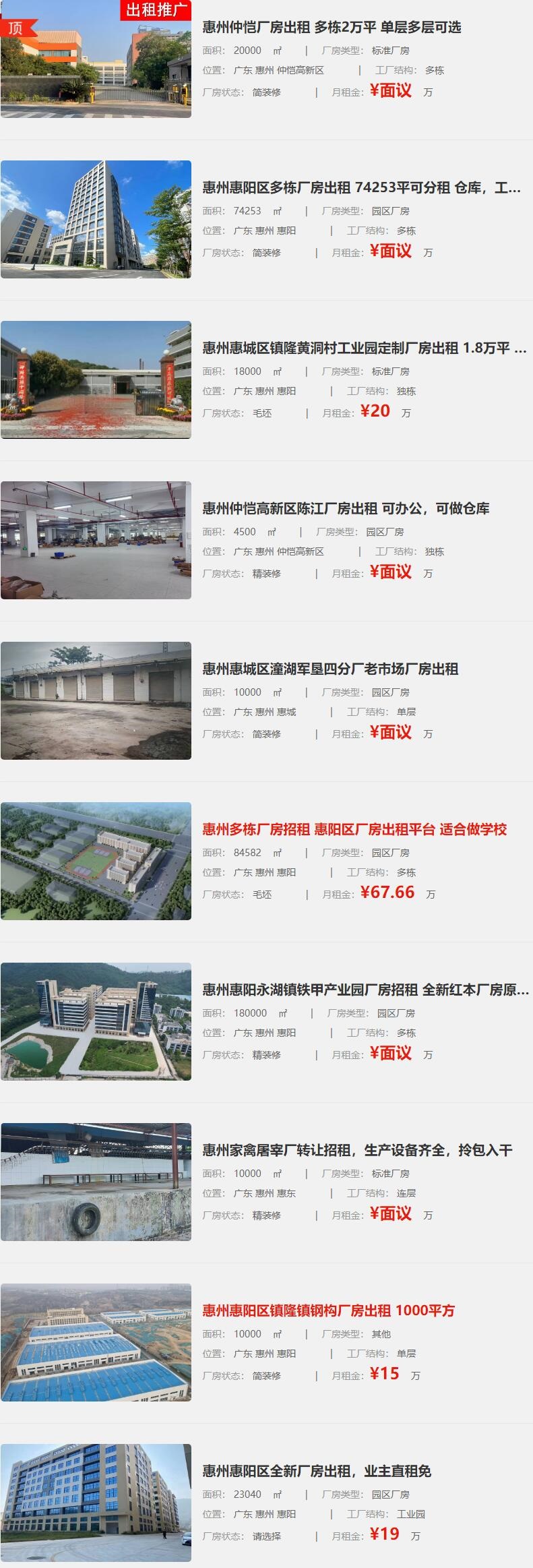This screenshot has width=533, height=1568.
Task: View photo of the 潼湖军垦 single-story factory
Action: pos(96,700)
